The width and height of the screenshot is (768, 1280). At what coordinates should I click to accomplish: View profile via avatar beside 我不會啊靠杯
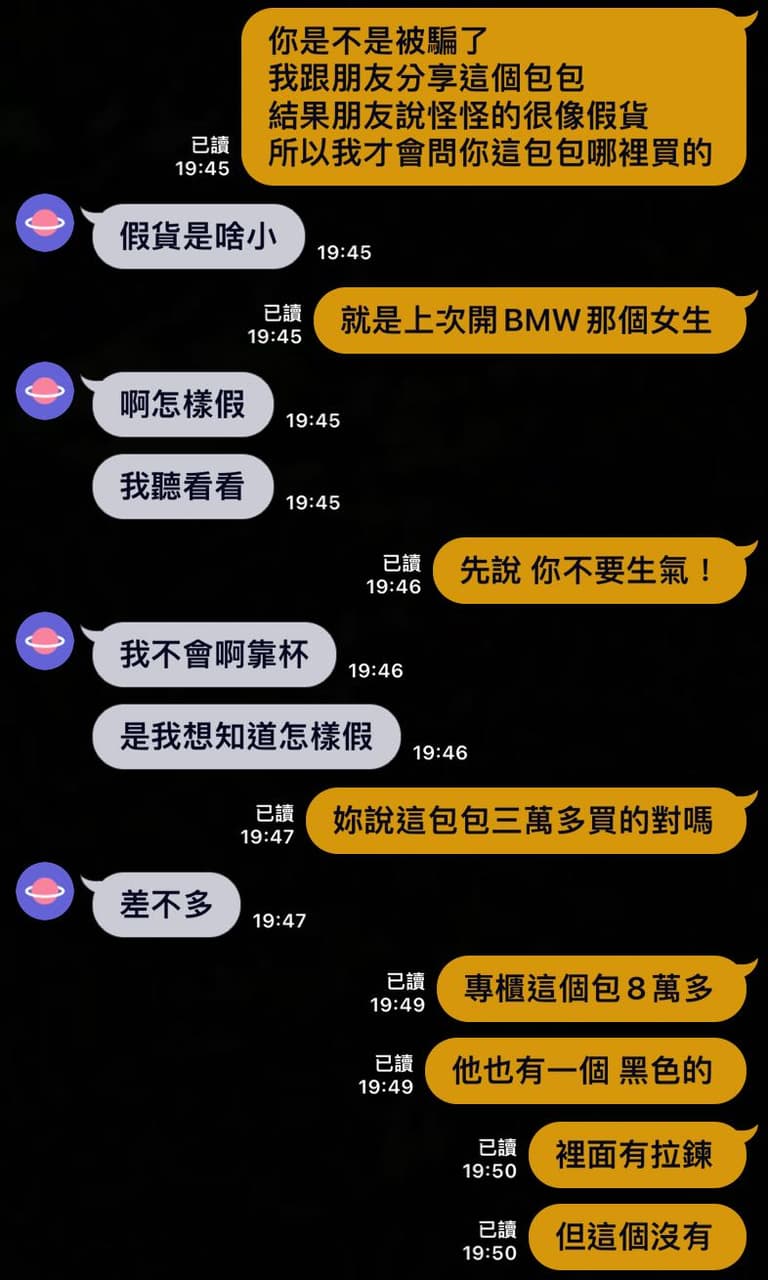45,641
